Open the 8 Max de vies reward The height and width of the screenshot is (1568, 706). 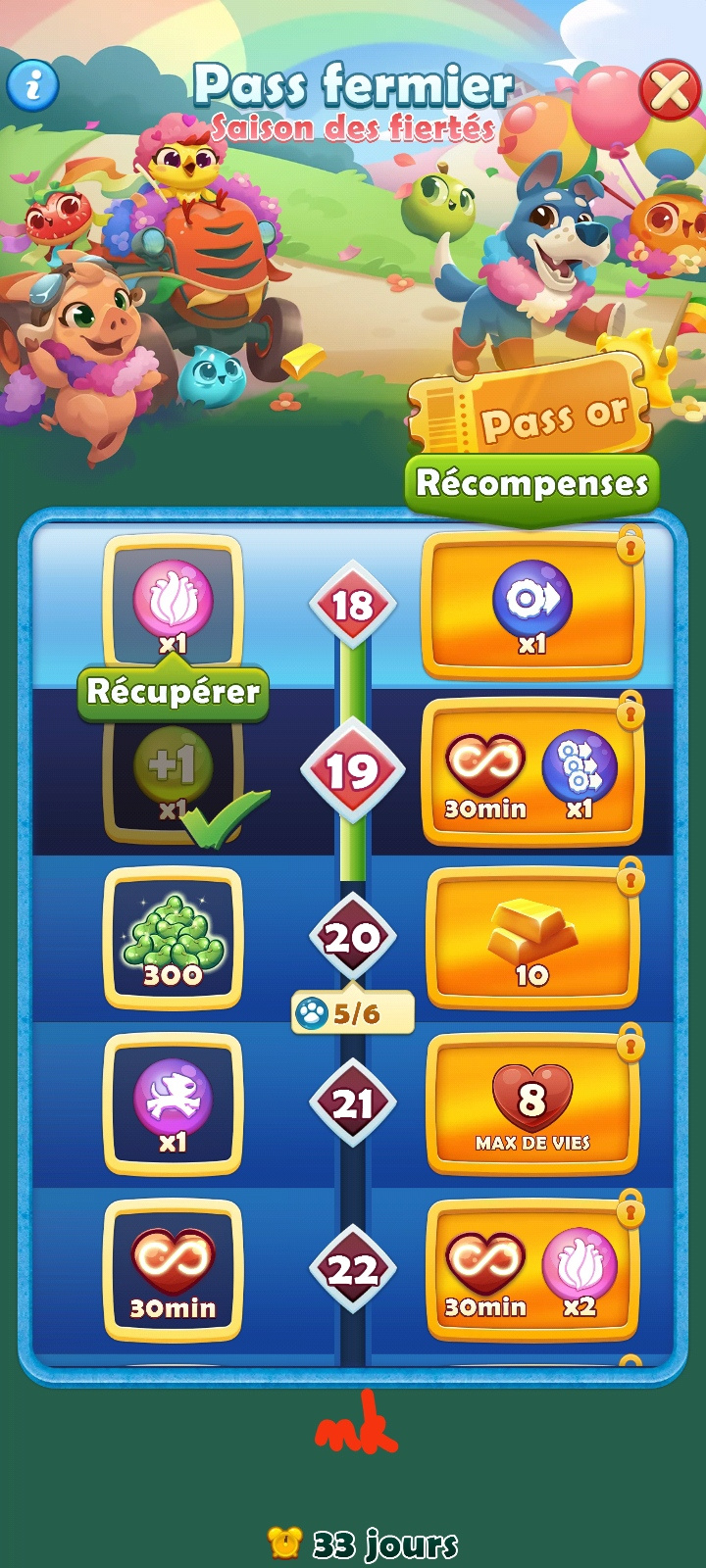532,1104
